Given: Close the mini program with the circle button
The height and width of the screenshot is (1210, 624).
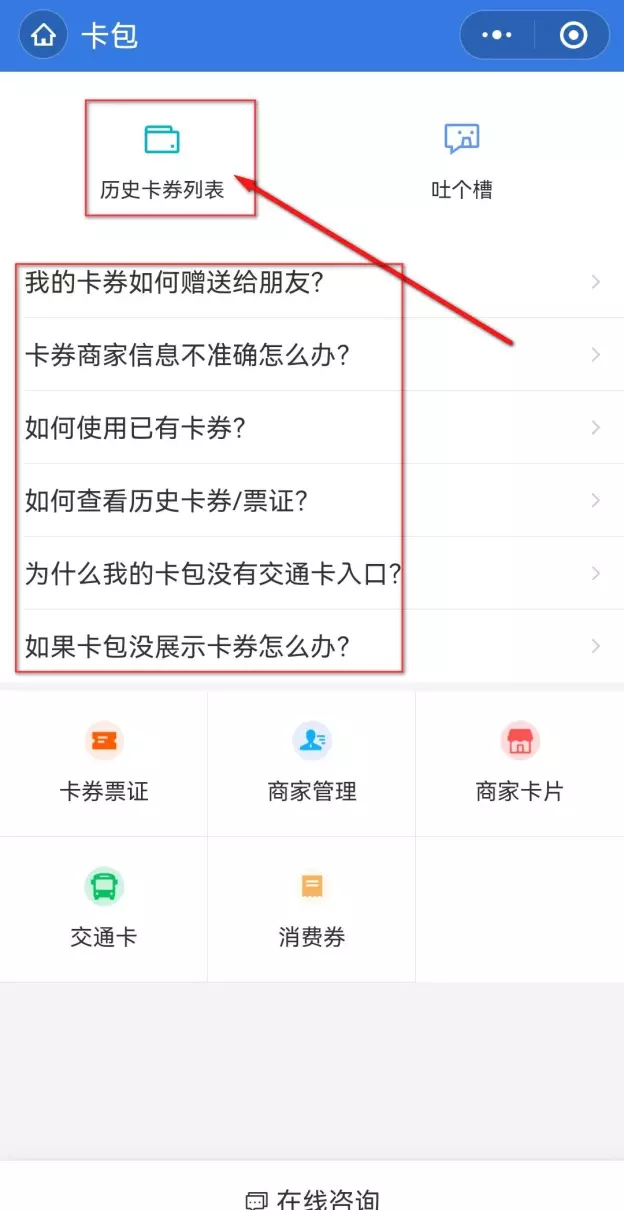Looking at the screenshot, I should (573, 36).
